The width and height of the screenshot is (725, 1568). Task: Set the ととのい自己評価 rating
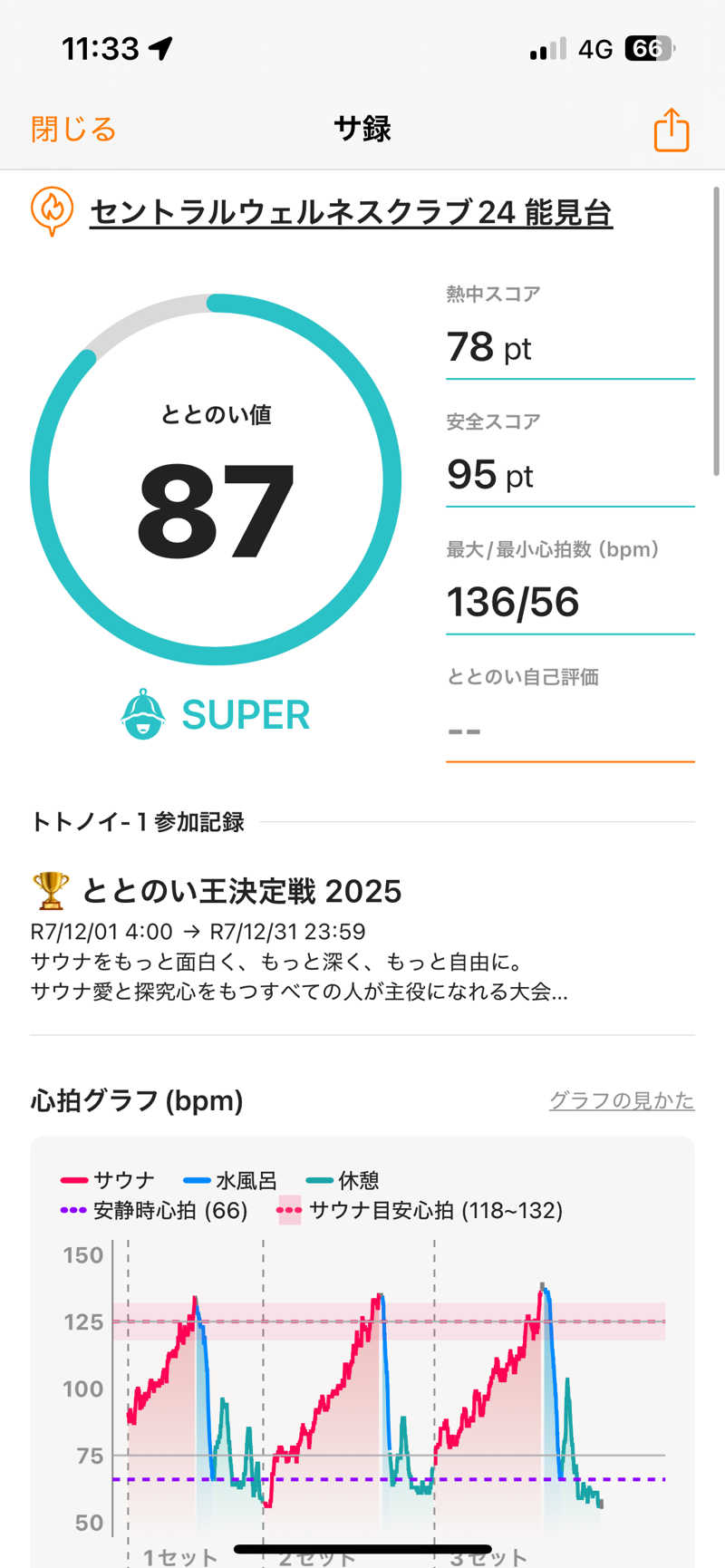coord(569,731)
